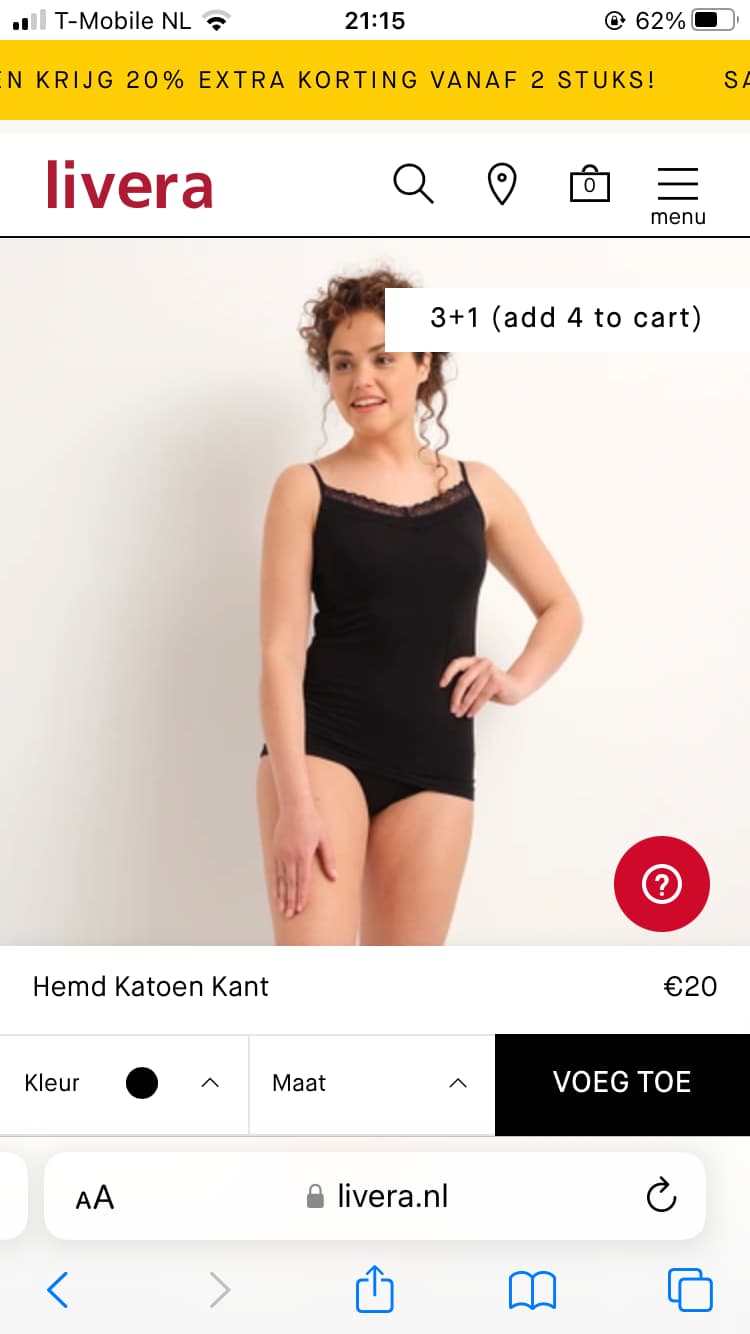Open the red help question button
The width and height of the screenshot is (750, 1334).
click(x=661, y=884)
